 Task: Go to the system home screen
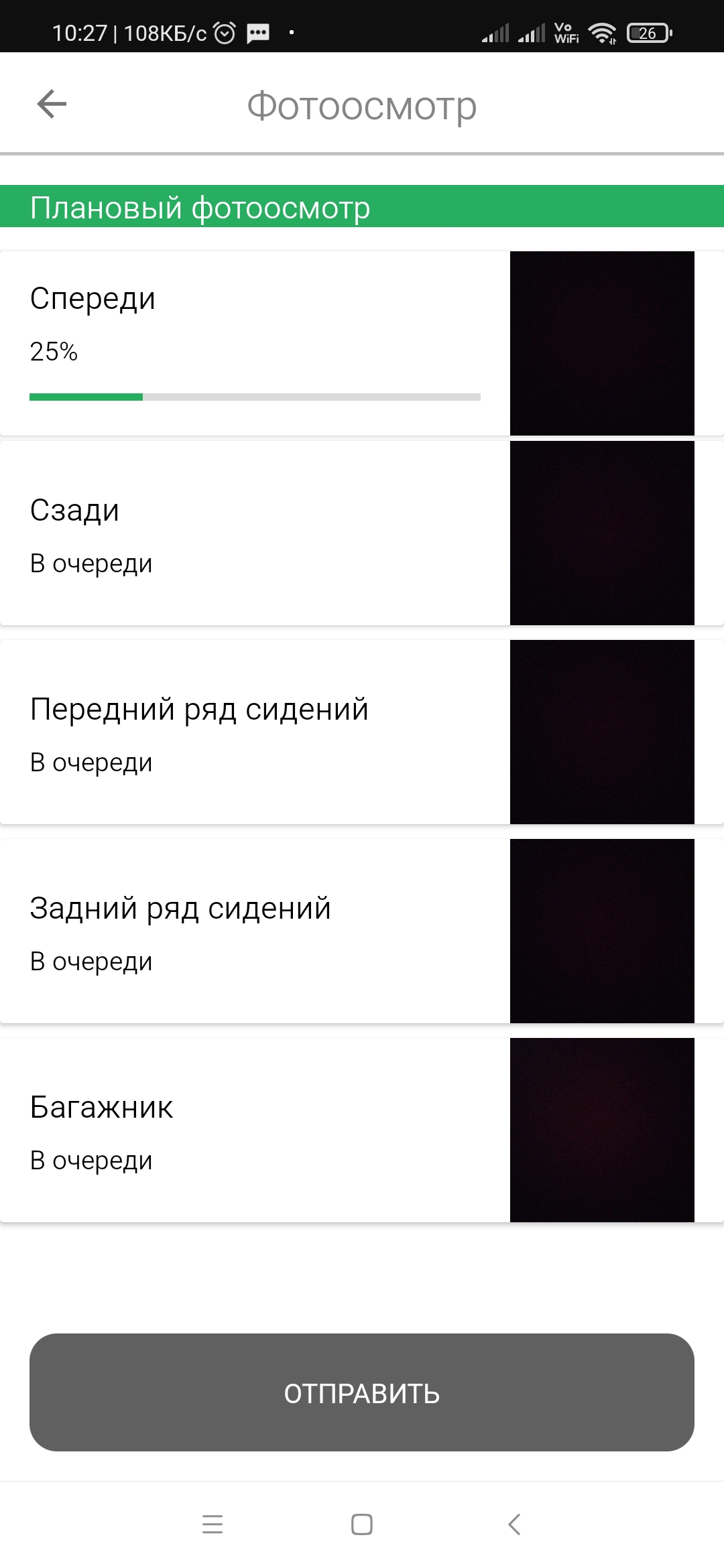(362, 1524)
